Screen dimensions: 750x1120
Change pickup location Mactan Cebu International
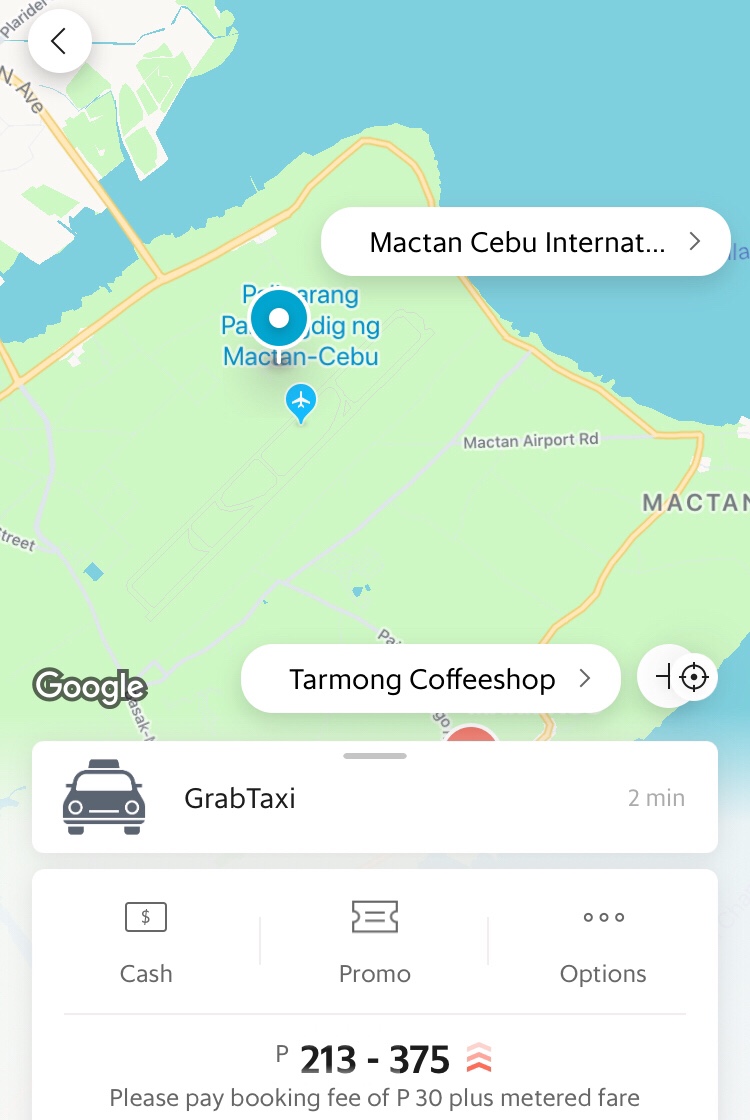[526, 242]
